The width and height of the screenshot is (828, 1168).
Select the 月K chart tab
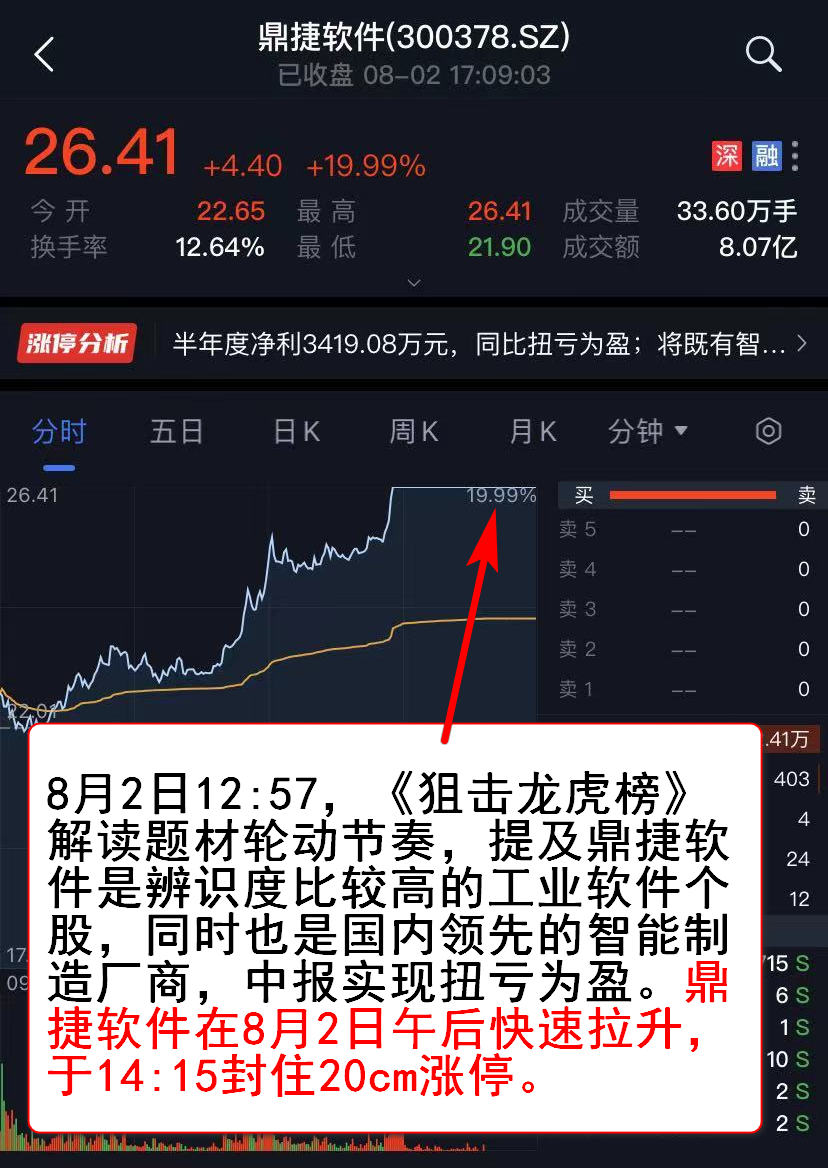click(x=532, y=432)
